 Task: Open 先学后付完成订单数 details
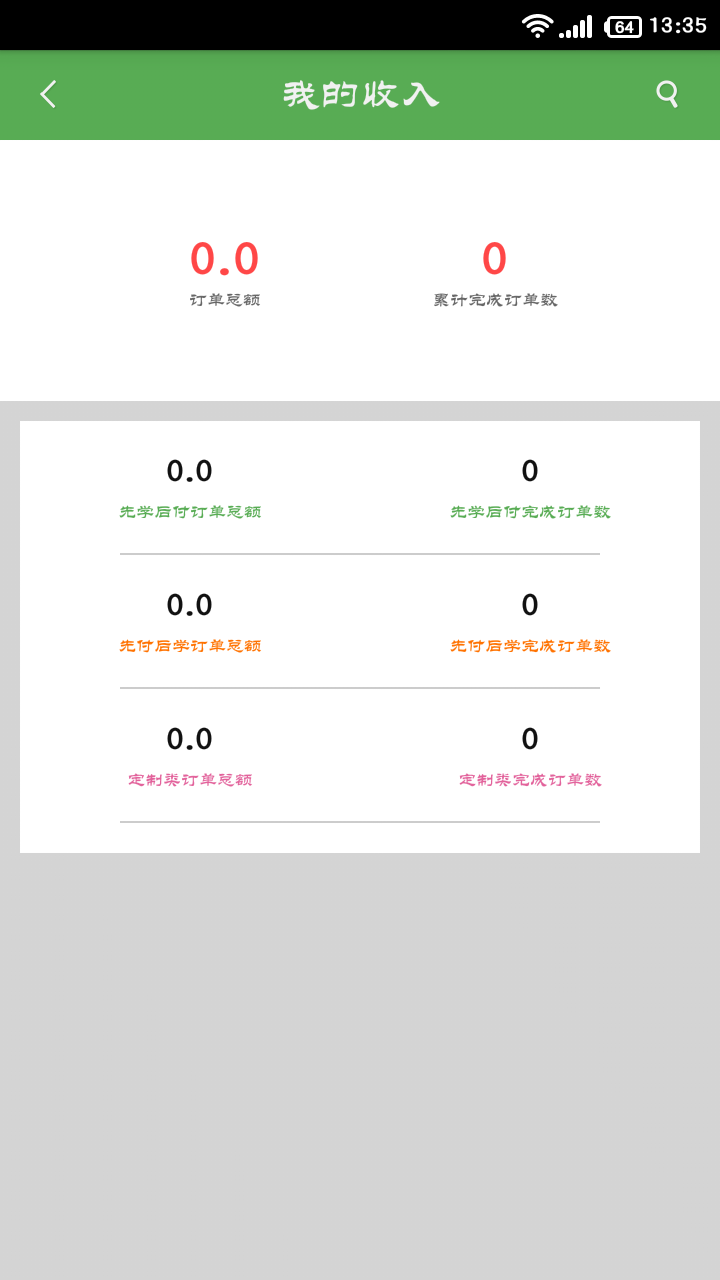coord(528,511)
